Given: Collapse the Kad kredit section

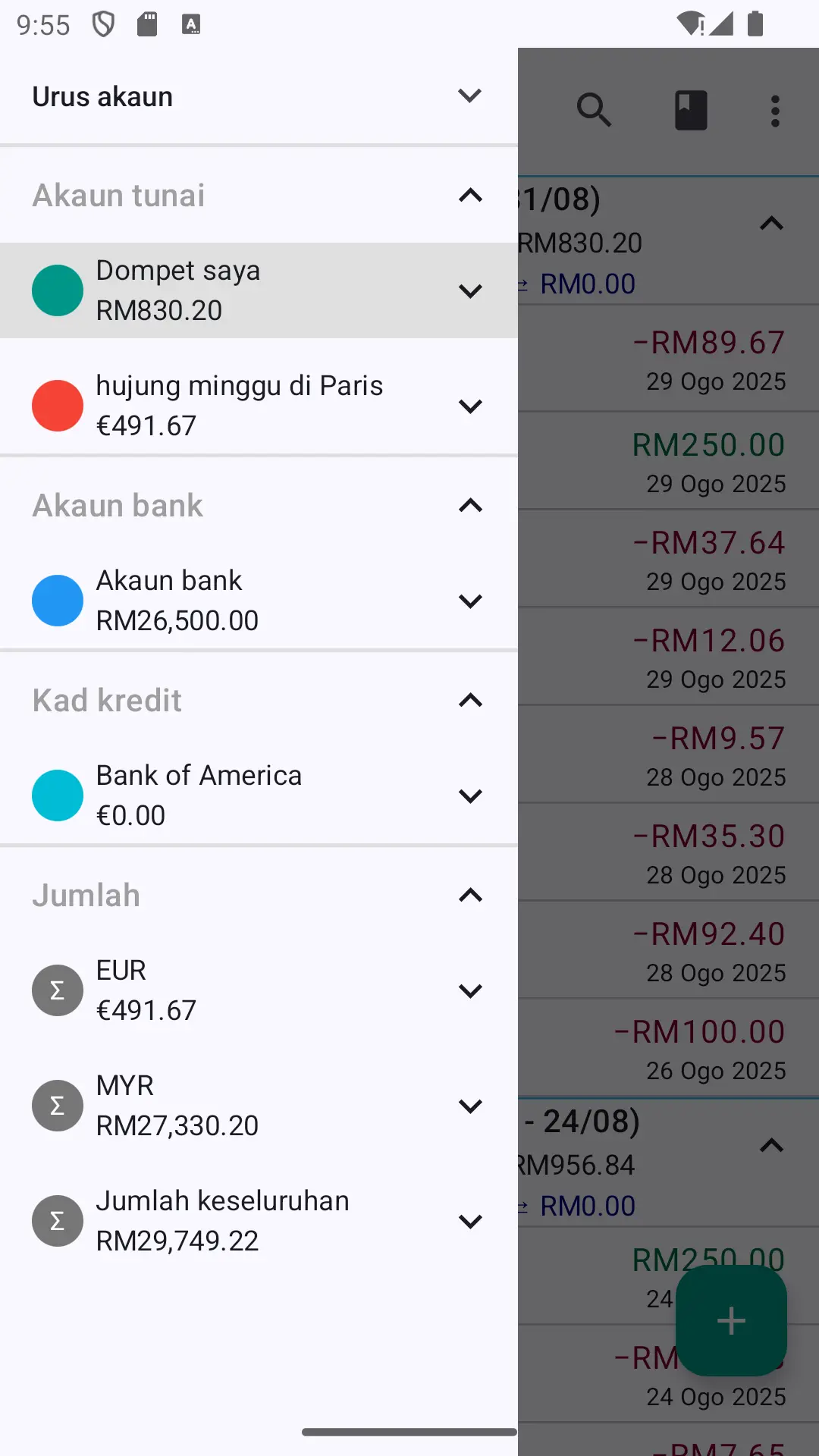Looking at the screenshot, I should (470, 700).
